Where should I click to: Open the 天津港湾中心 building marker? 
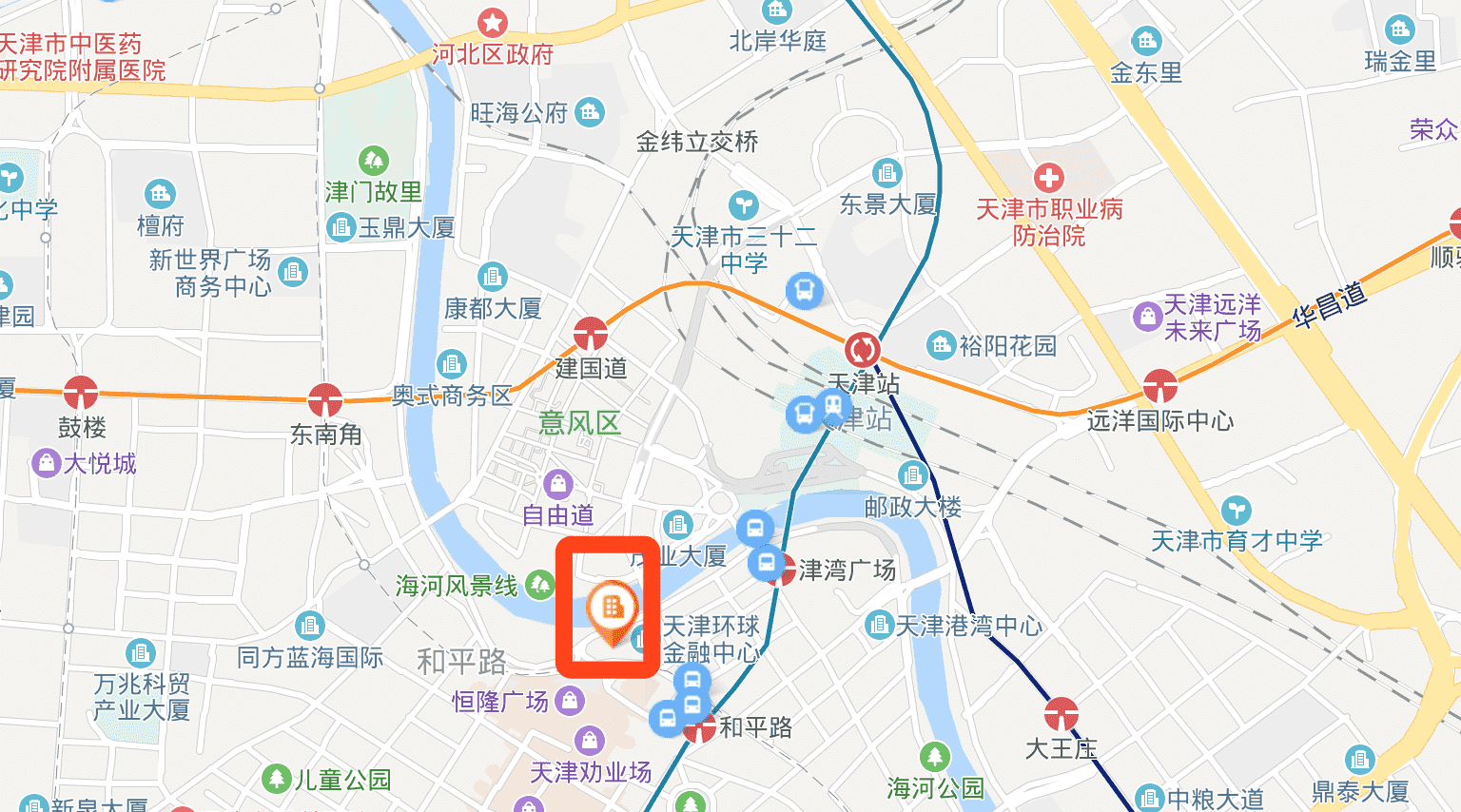(878, 625)
